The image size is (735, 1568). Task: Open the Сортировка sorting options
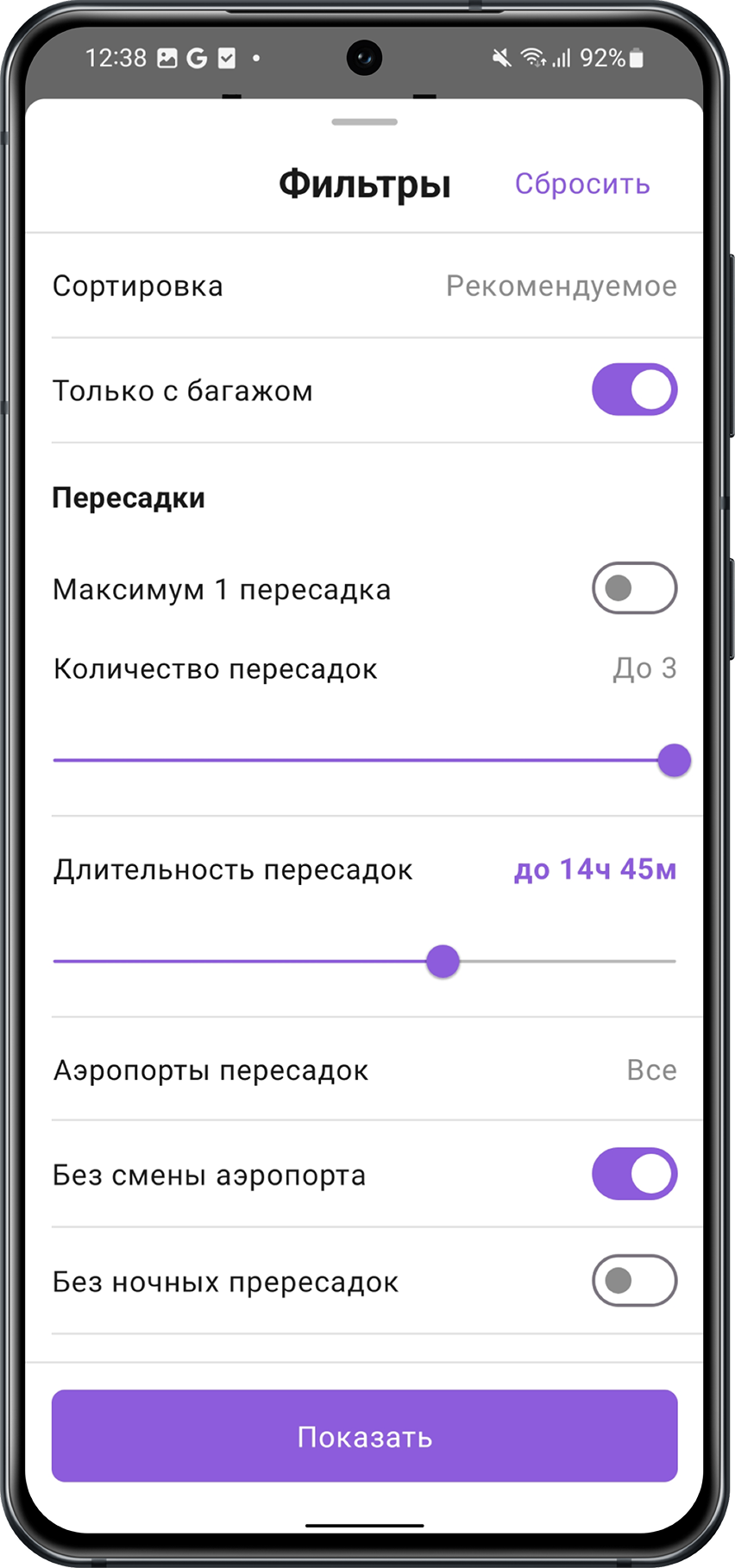tap(364, 286)
